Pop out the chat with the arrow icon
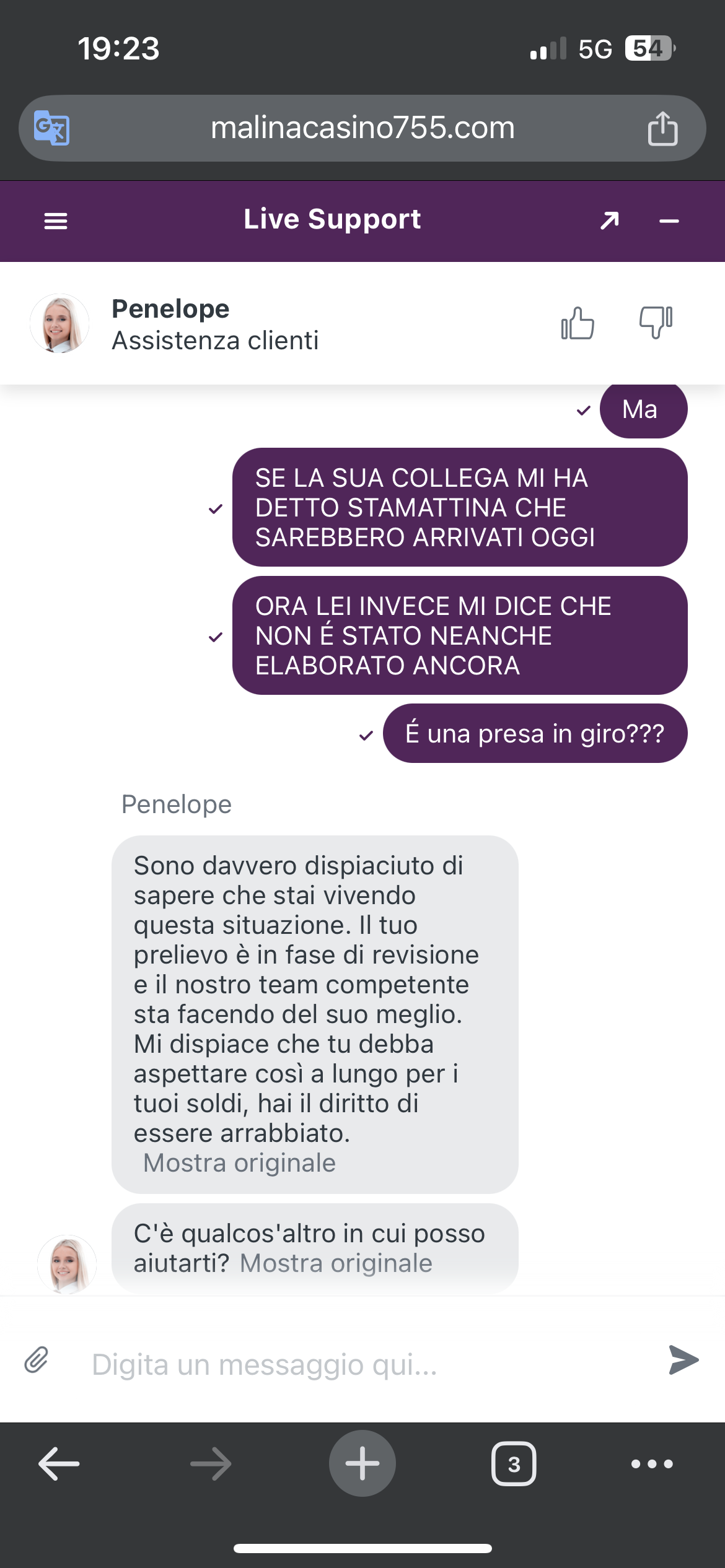This screenshot has height=1568, width=725. 610,220
